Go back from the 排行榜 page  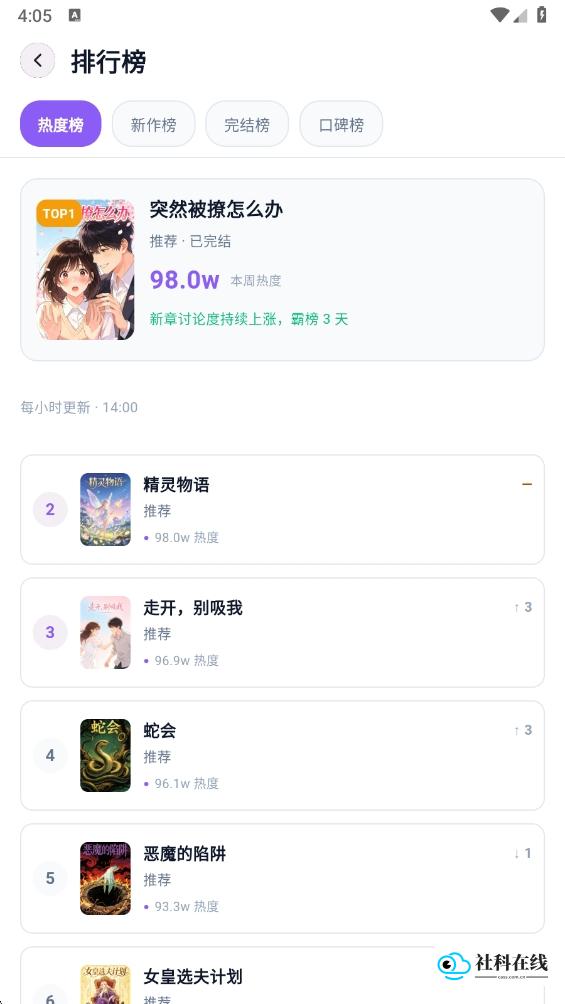click(x=38, y=61)
